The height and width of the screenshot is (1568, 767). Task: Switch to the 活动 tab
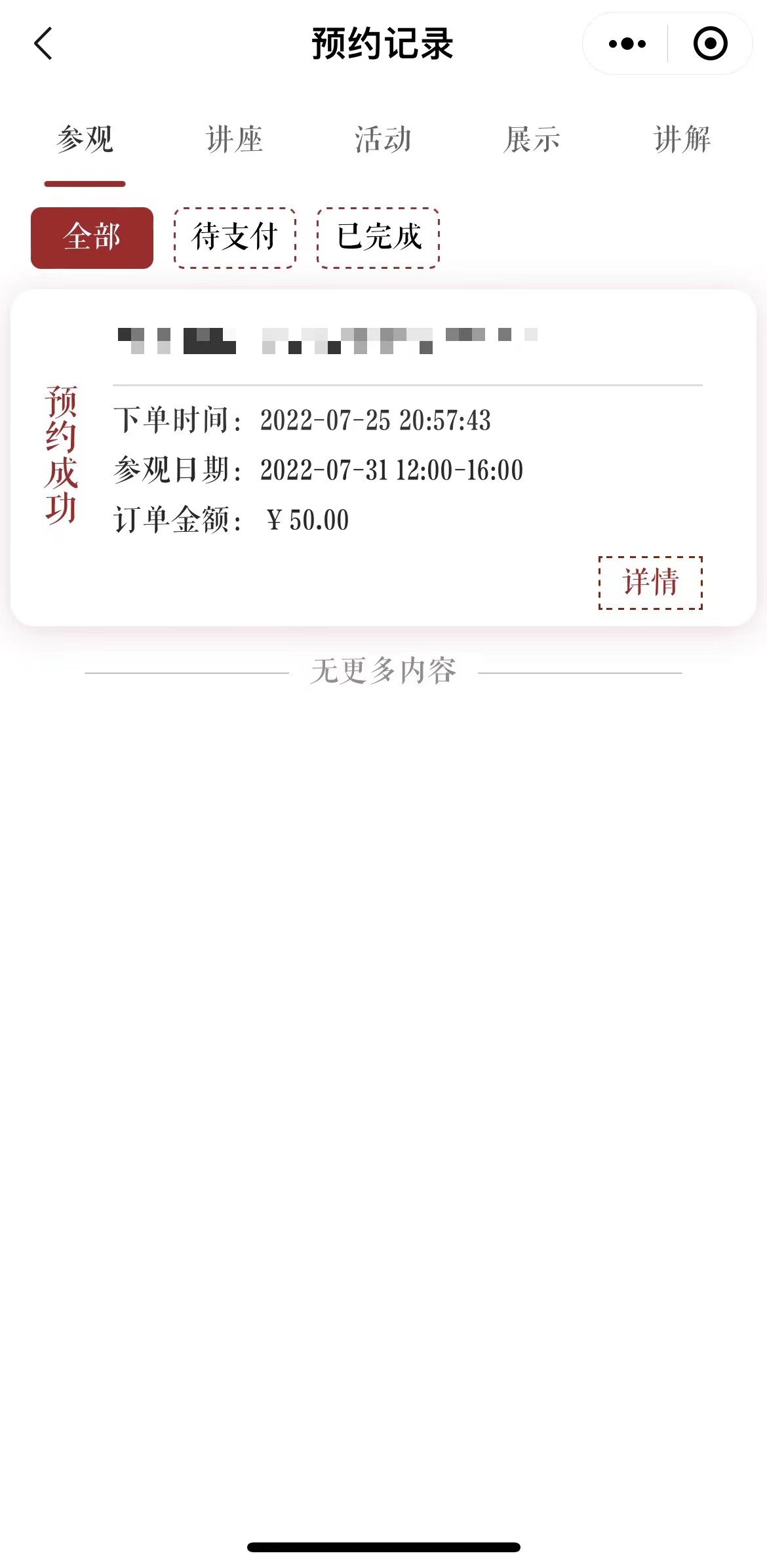[x=383, y=140]
